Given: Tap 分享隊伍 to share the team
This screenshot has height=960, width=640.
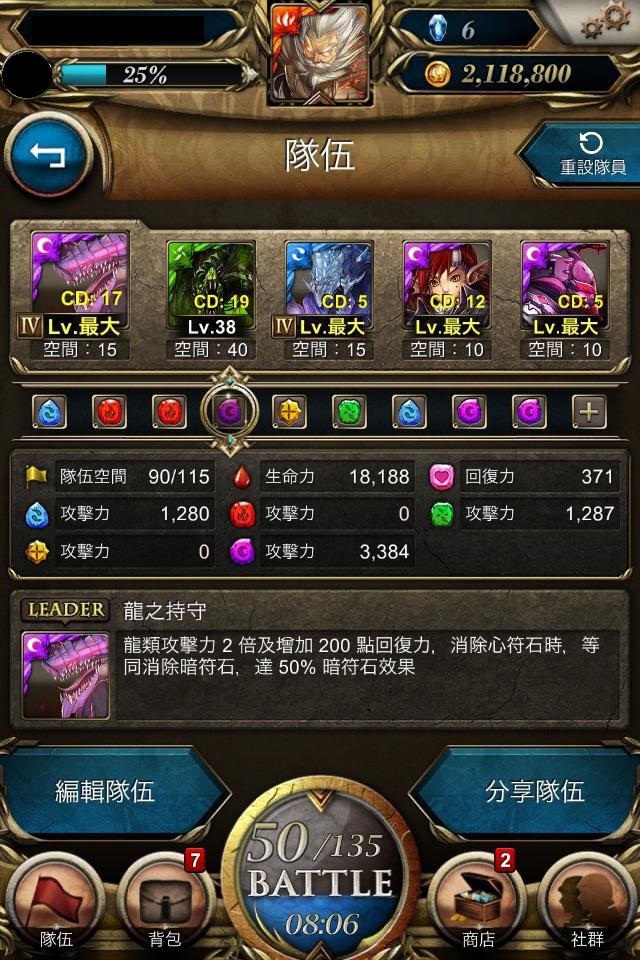Looking at the screenshot, I should 535,792.
